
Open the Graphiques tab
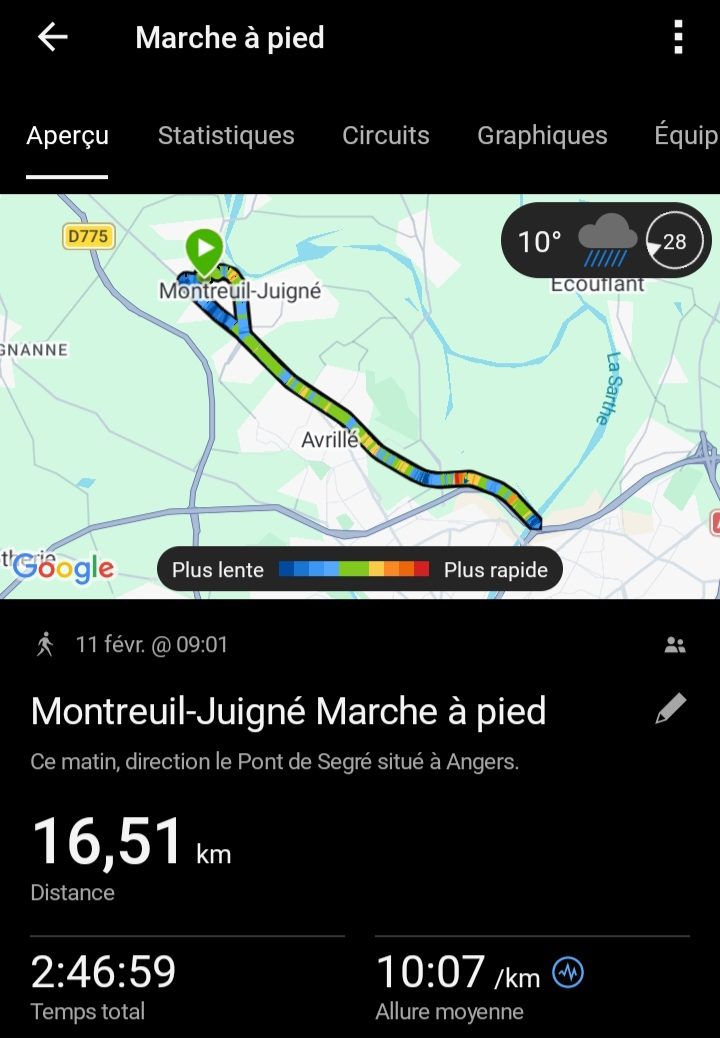click(542, 136)
